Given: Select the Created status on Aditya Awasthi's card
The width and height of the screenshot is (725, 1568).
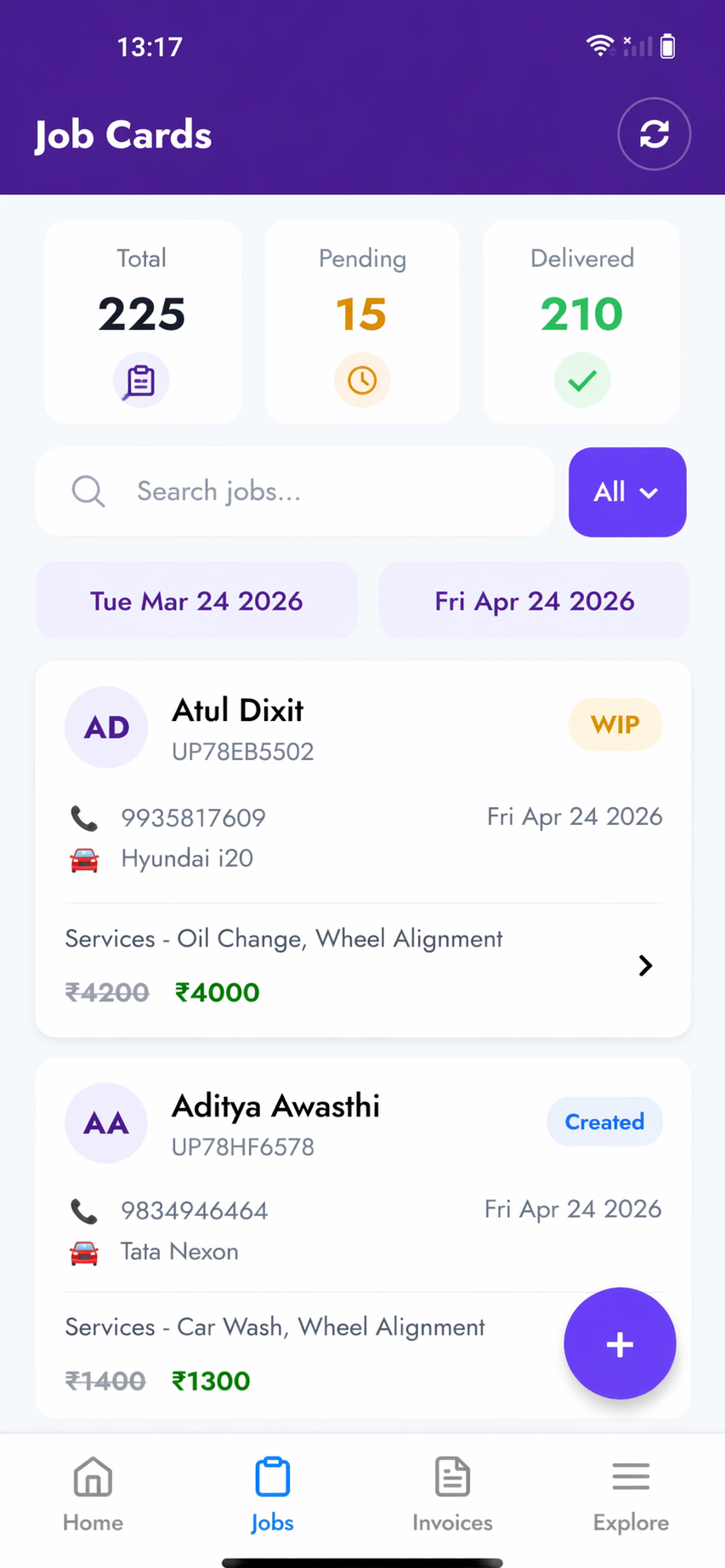Looking at the screenshot, I should click(603, 1122).
